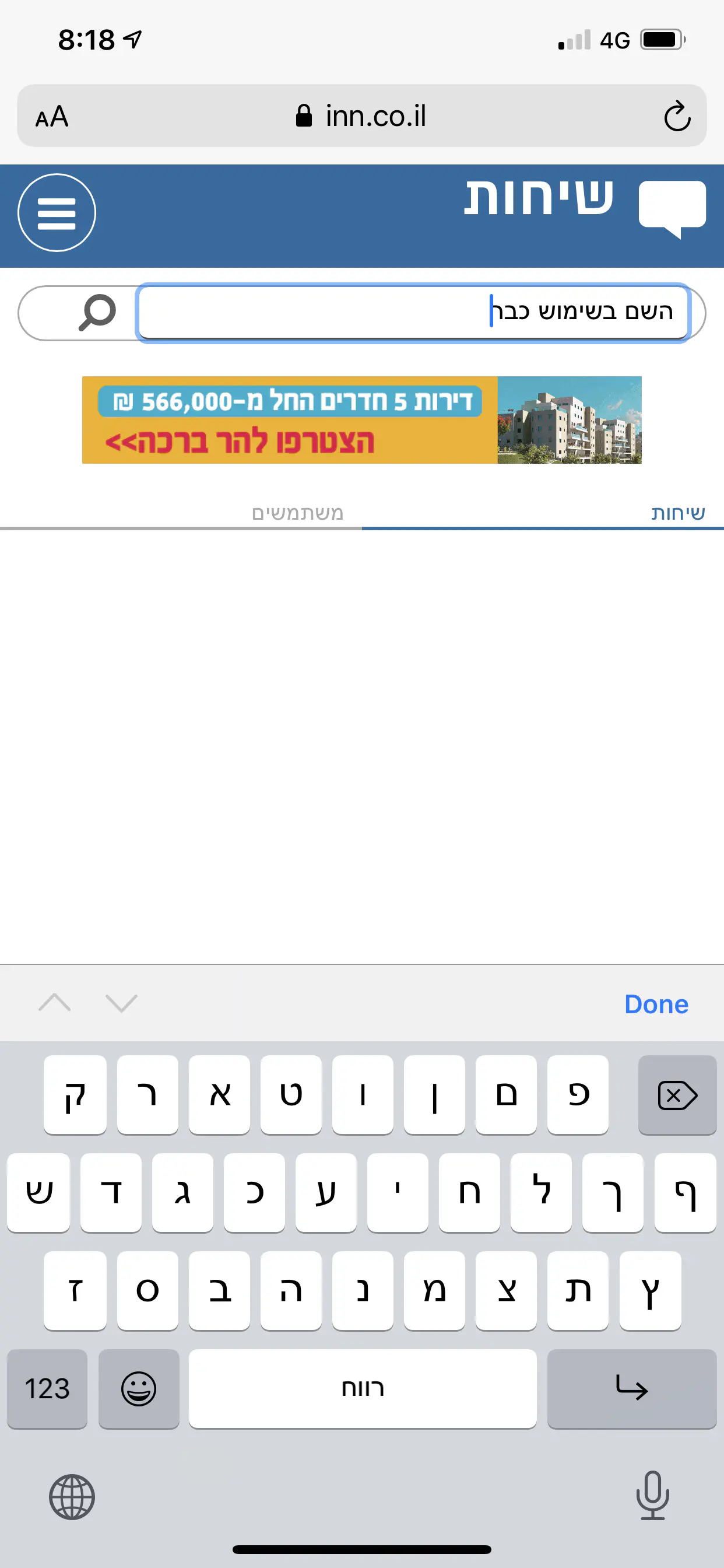
Task: Select the שיחות tab
Action: (678, 513)
